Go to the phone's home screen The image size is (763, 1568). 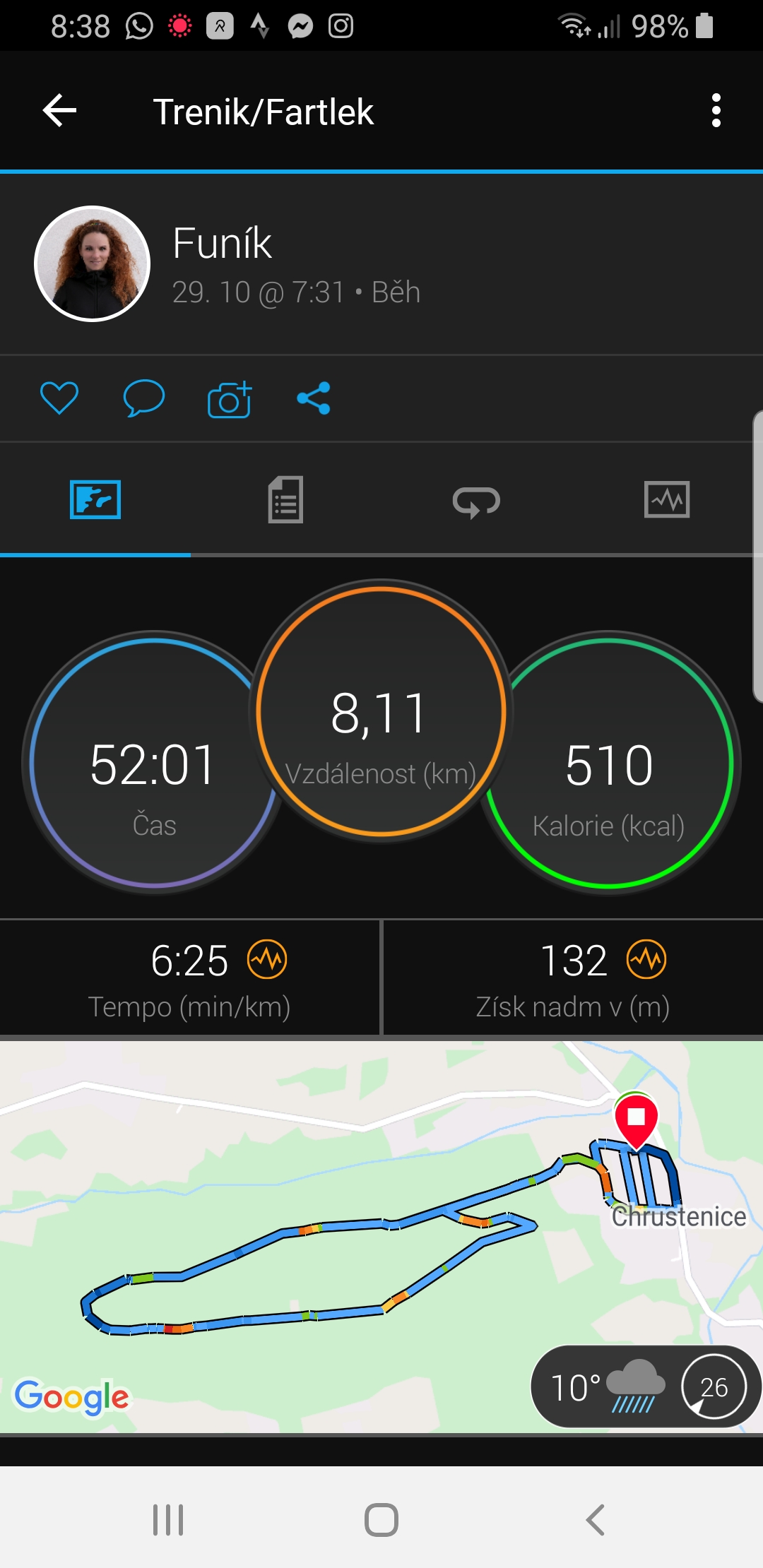(x=381, y=1520)
